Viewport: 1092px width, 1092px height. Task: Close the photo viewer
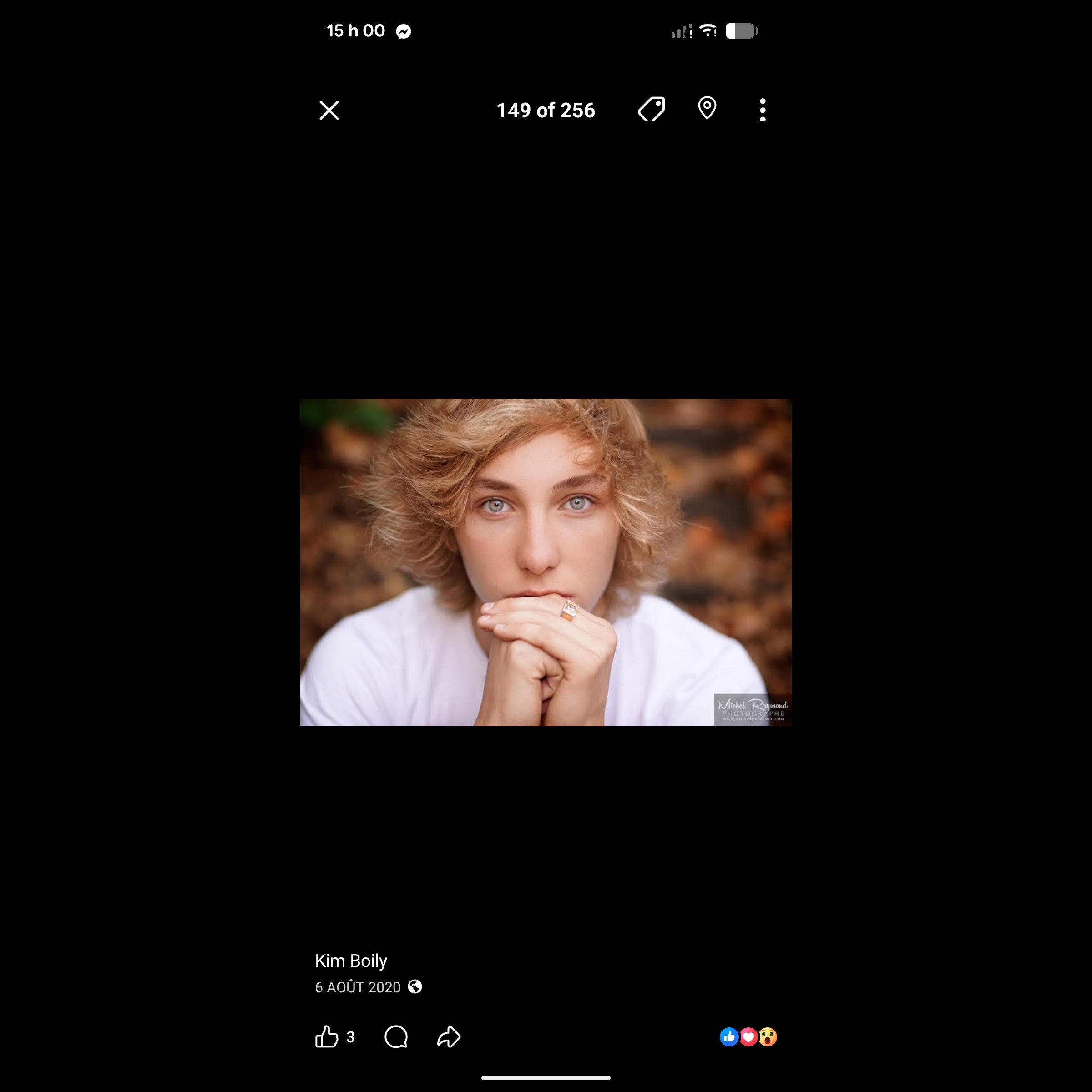329,110
